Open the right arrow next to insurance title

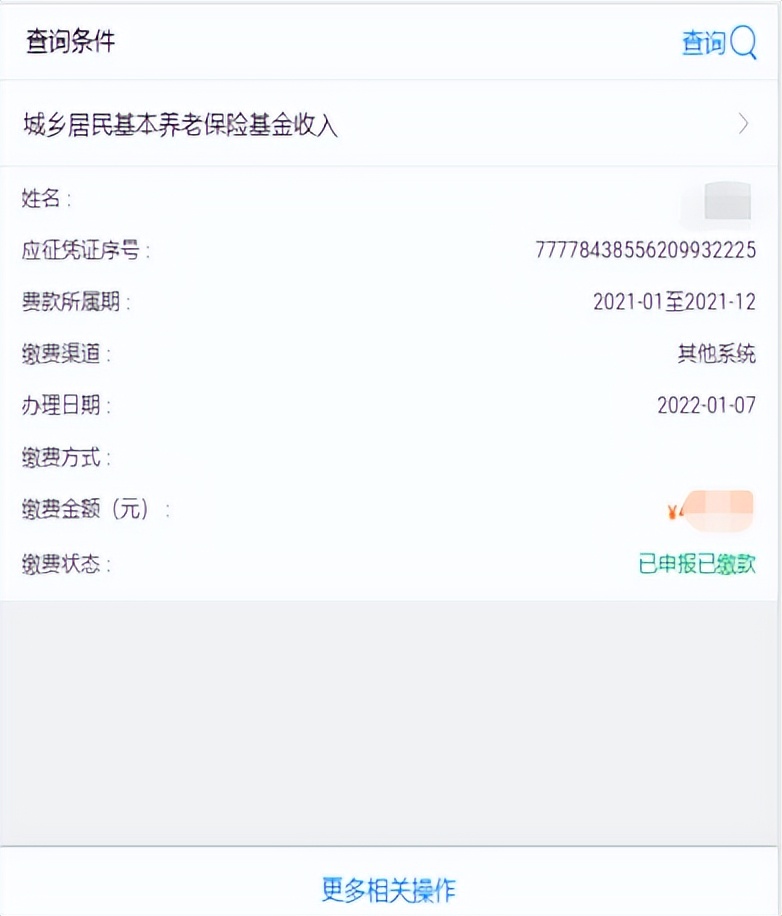point(743,124)
